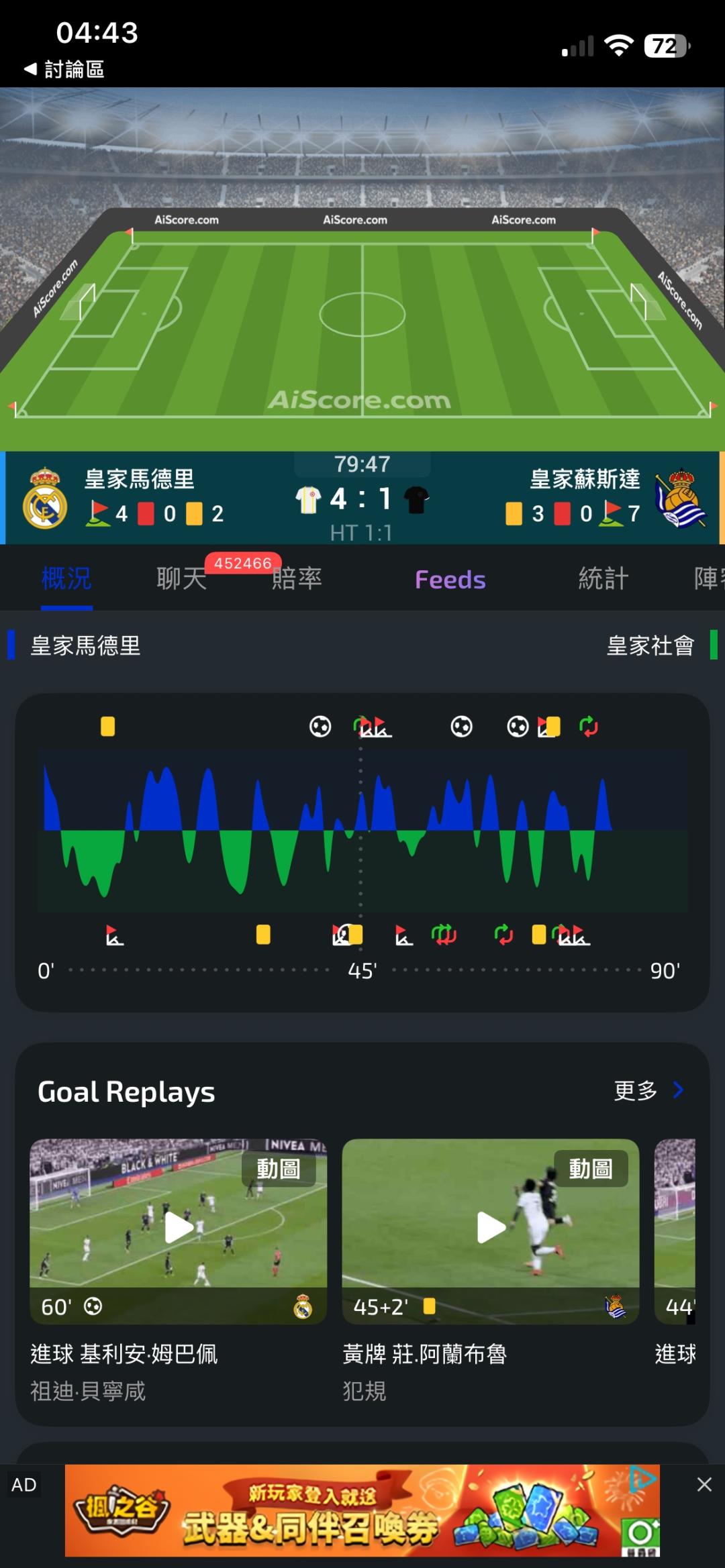Open 更多 goal replays
The height and width of the screenshot is (1568, 725).
click(x=648, y=1090)
